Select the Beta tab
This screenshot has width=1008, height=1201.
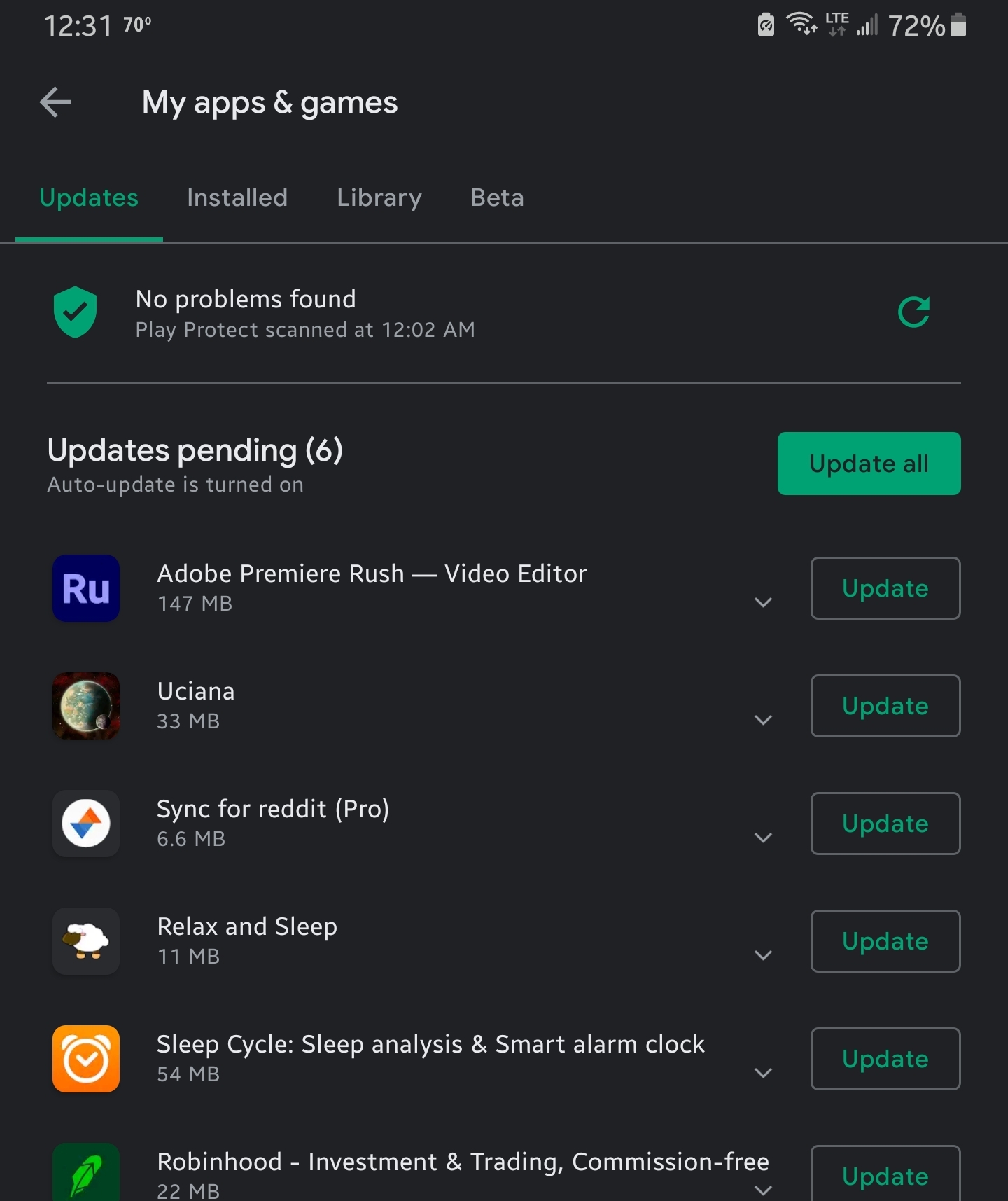click(497, 198)
